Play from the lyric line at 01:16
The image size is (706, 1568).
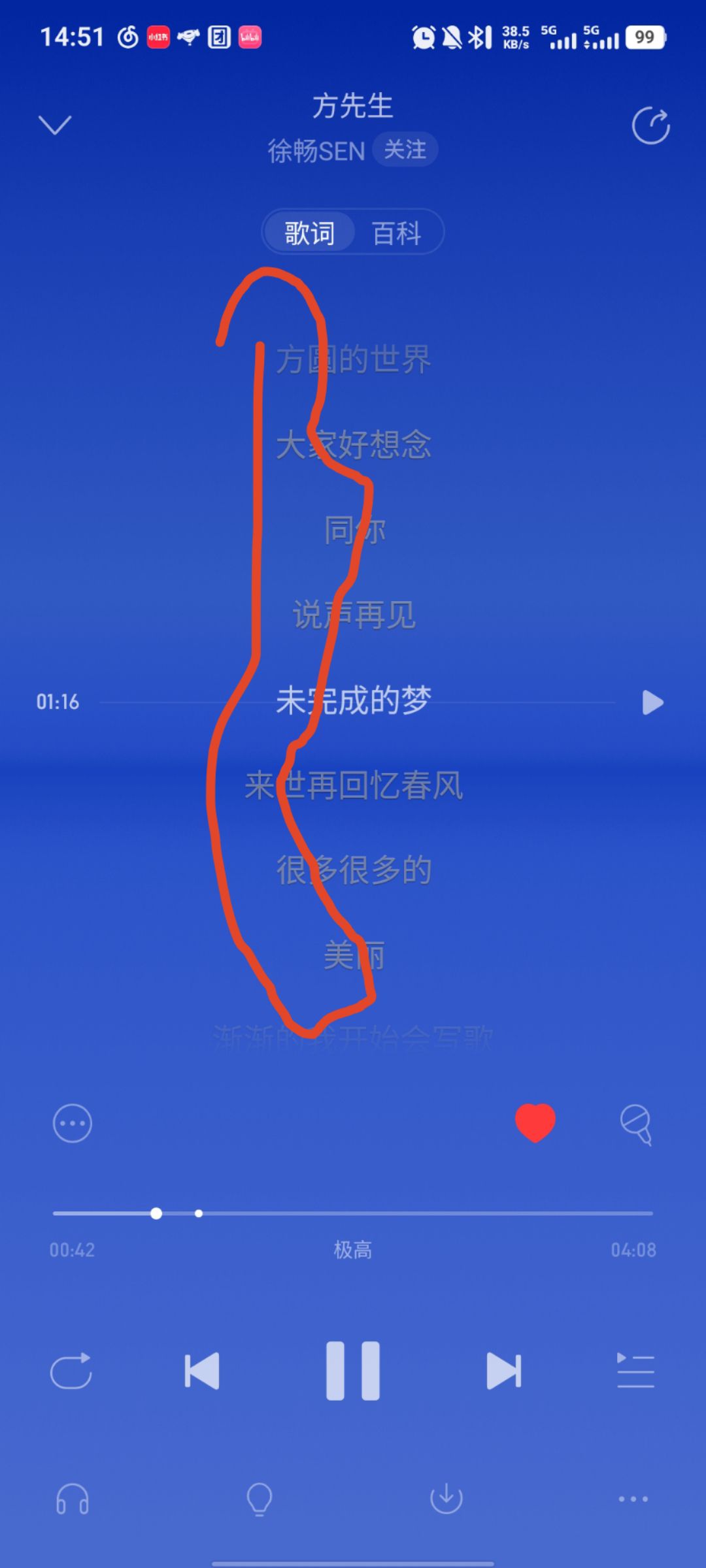pyautogui.click(x=652, y=702)
